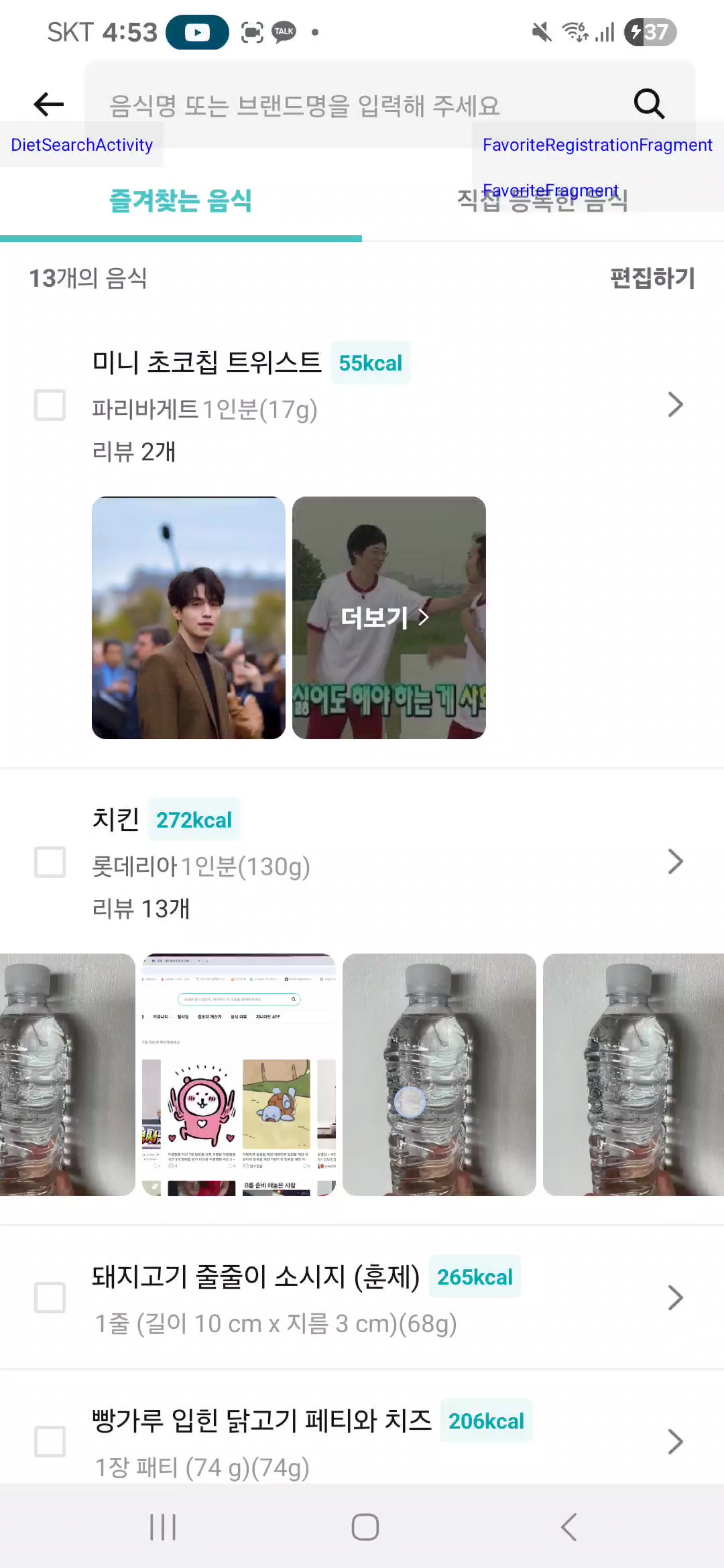Open the screenshot review photo under 치킨
This screenshot has height=1568, width=724.
(239, 1074)
